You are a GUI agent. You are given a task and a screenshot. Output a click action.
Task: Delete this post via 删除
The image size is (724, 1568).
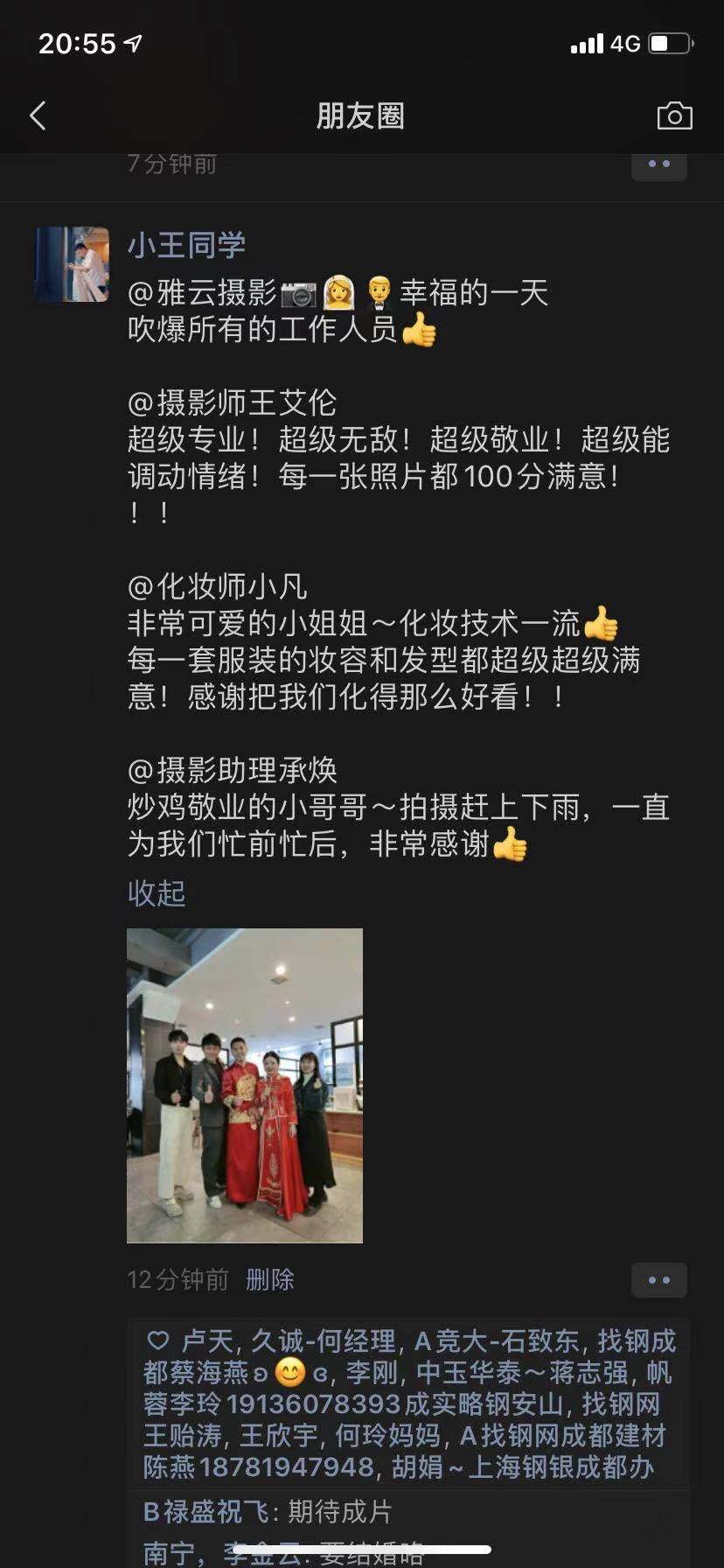pos(270,1280)
